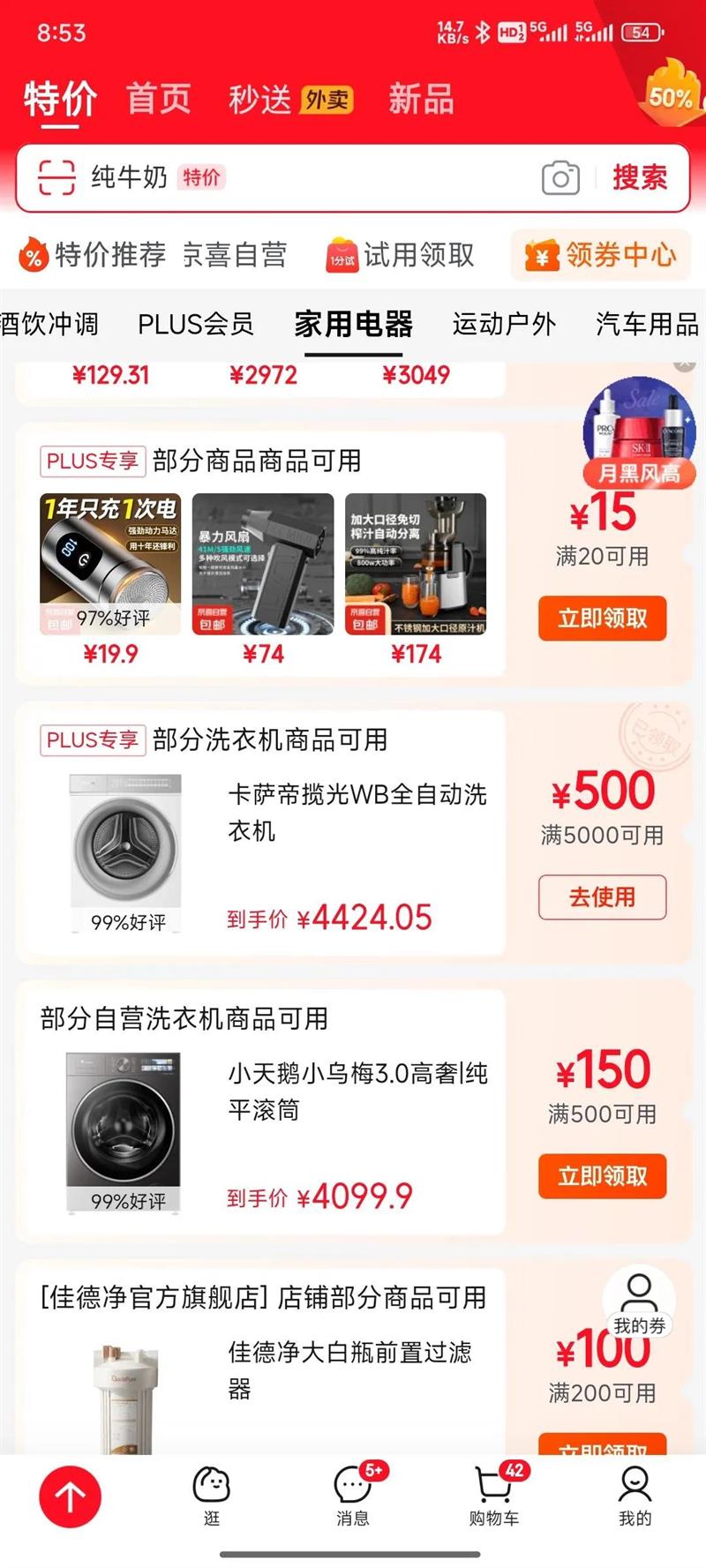
Task: Select the 运动户外 category
Action: 504,325
